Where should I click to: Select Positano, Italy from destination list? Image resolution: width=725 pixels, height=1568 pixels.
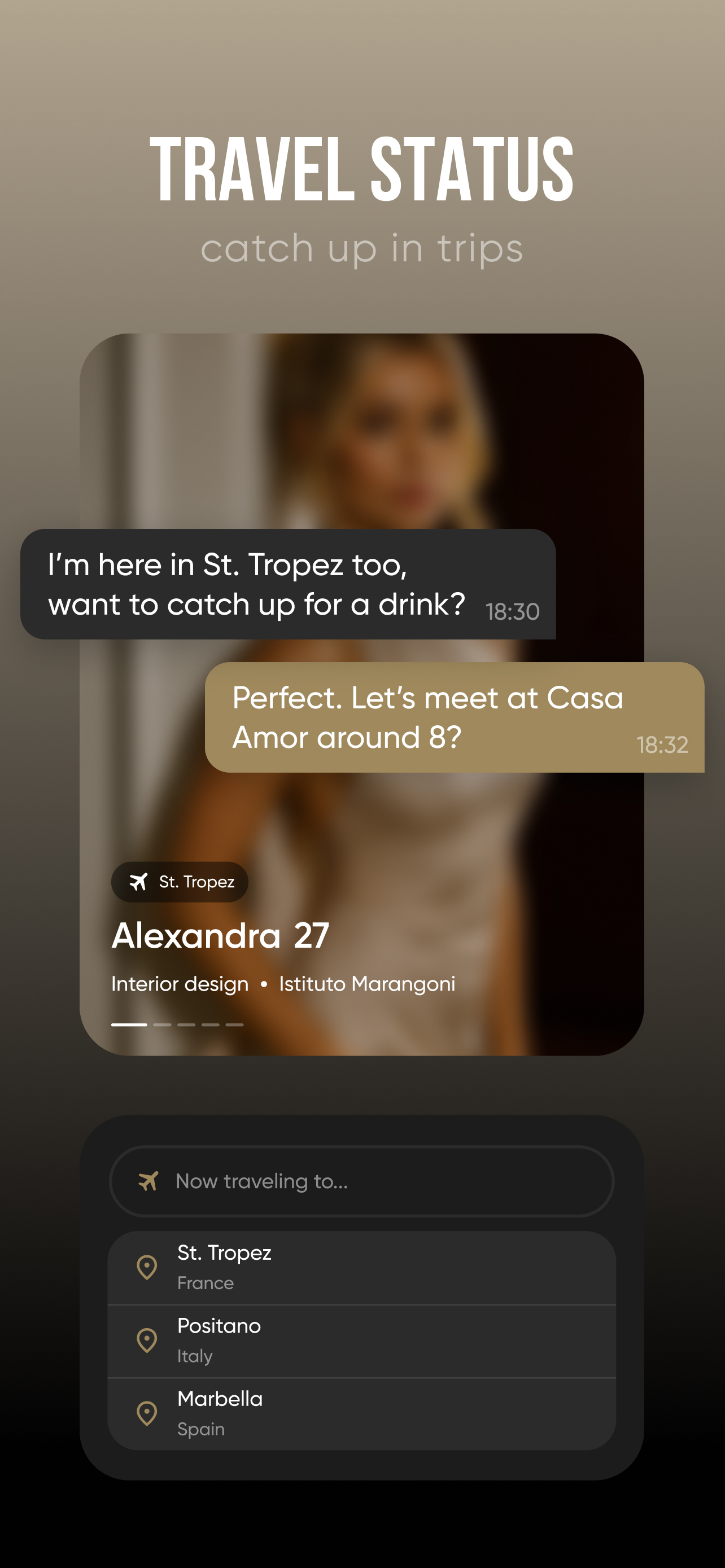(364, 1341)
